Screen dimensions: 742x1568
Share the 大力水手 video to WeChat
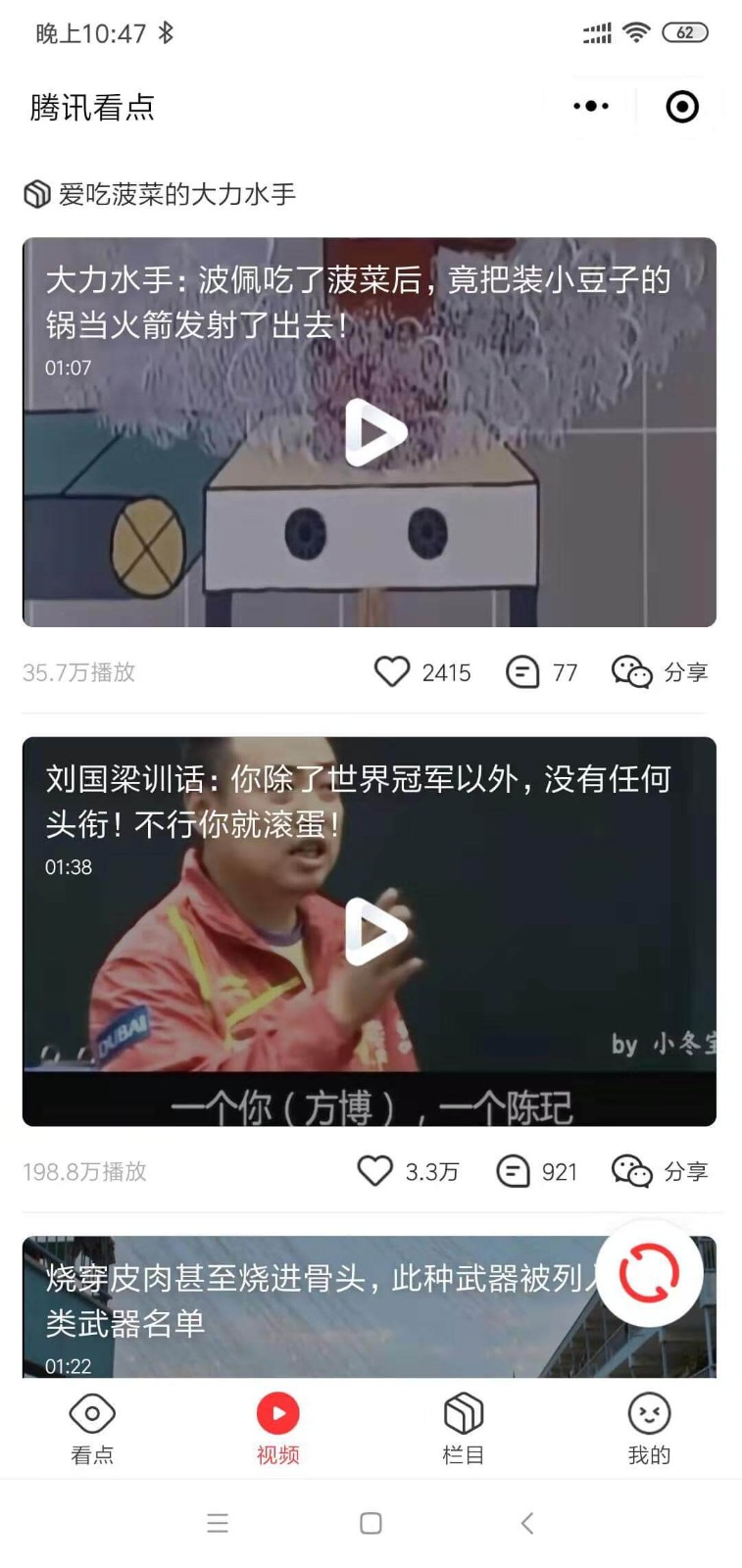(x=659, y=672)
